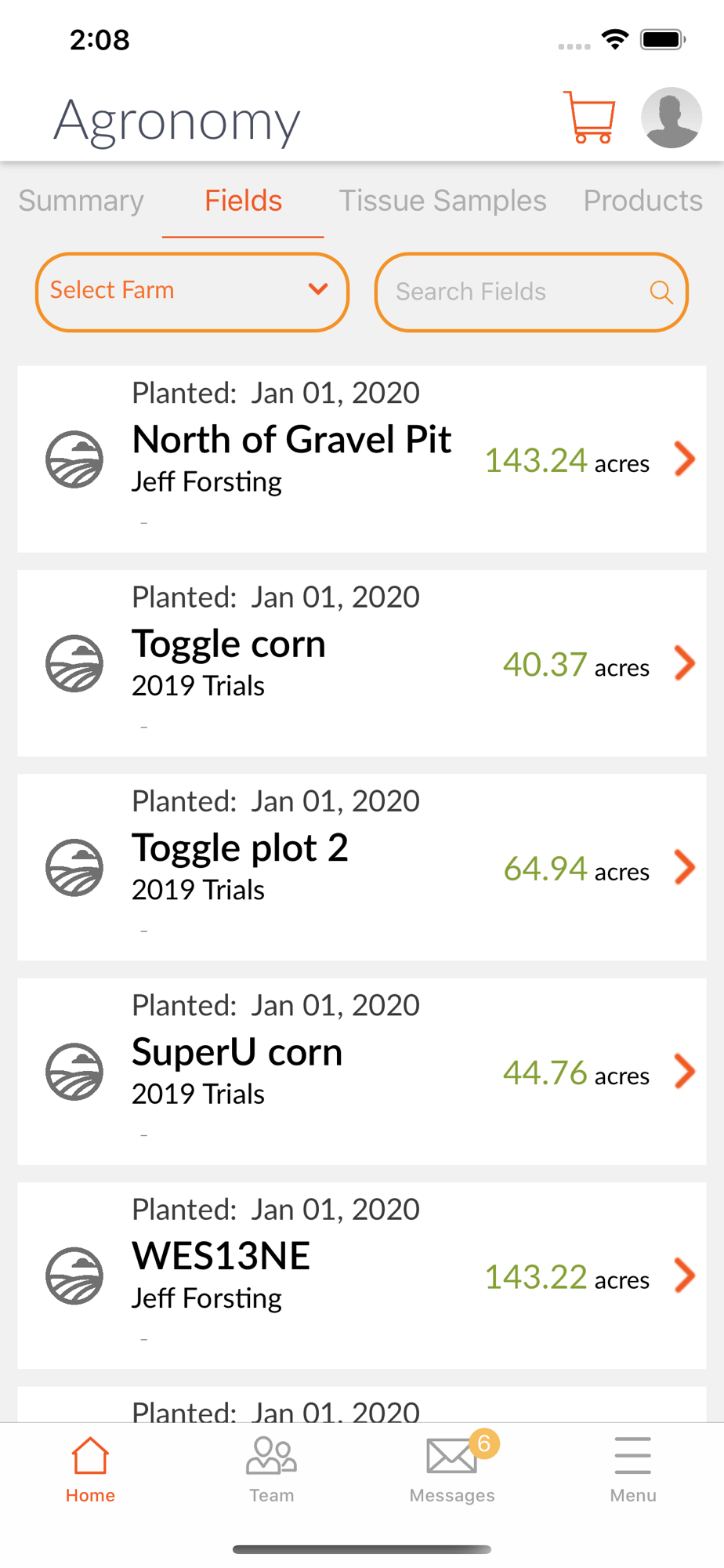
Task: Expand the Select Farm dropdown
Action: click(192, 292)
